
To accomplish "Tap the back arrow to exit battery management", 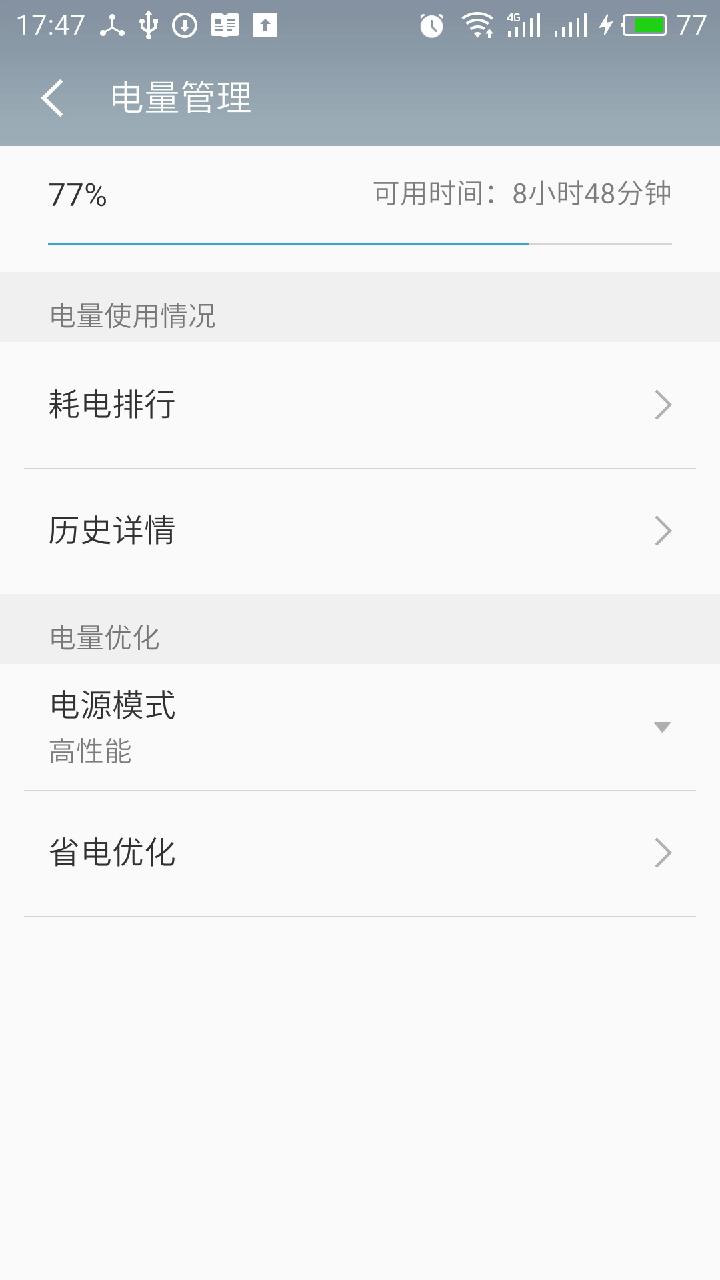I will click(50, 97).
